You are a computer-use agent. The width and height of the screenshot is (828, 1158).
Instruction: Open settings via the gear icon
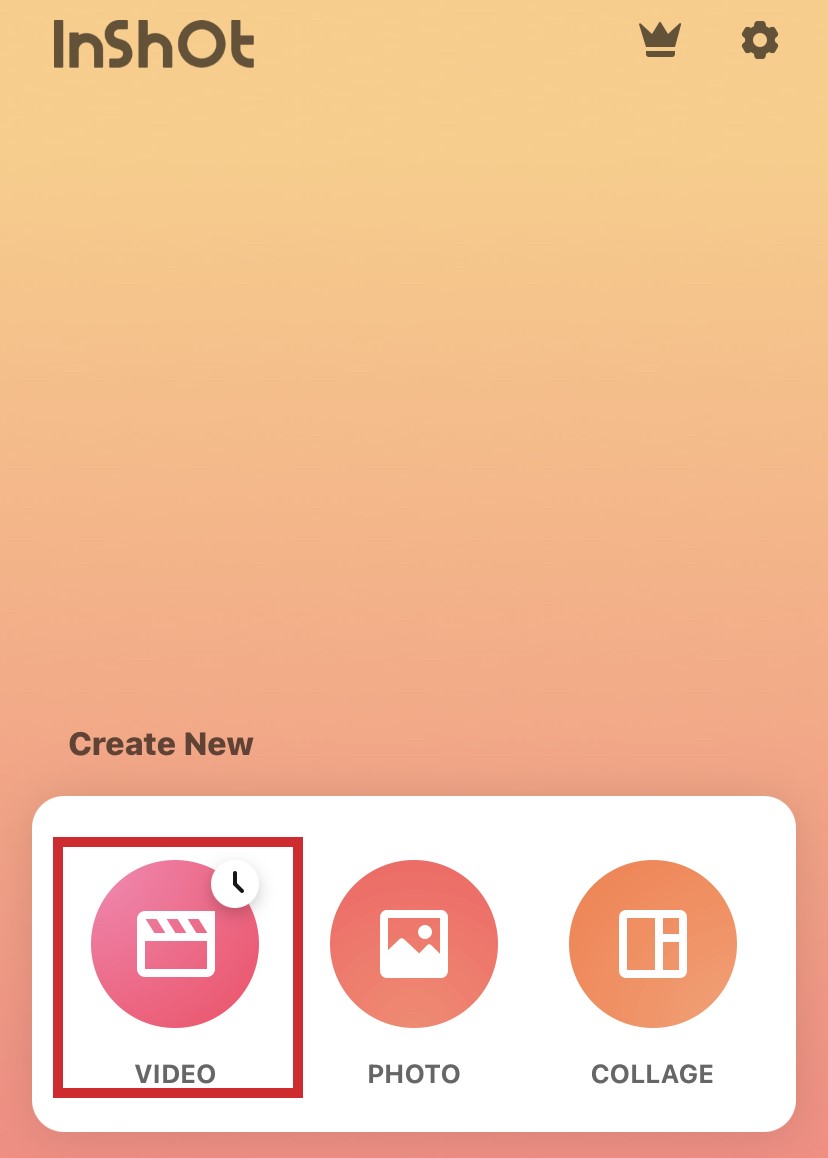[759, 41]
